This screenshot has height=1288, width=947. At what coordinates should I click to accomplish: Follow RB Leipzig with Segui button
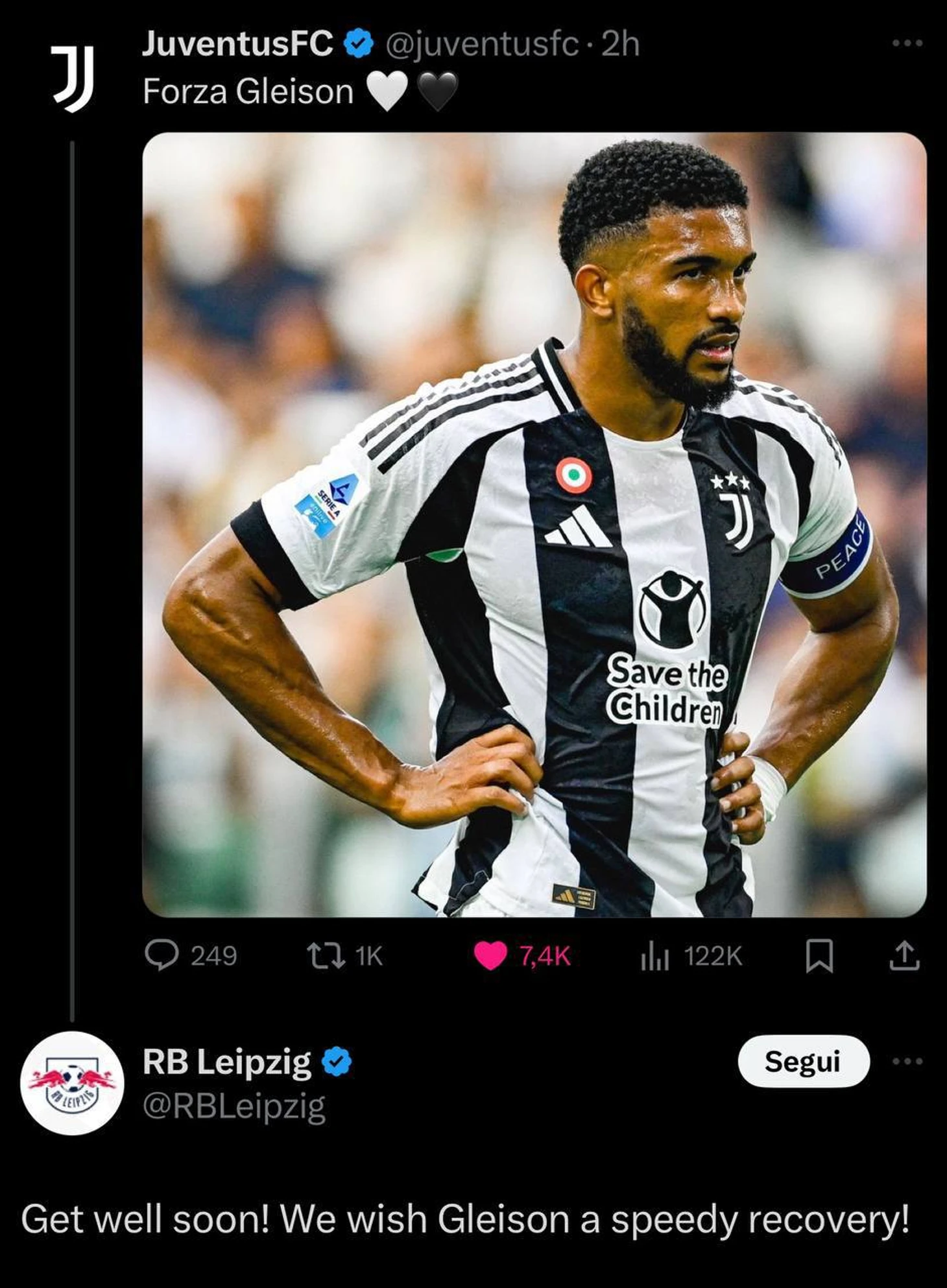pyautogui.click(x=803, y=1062)
